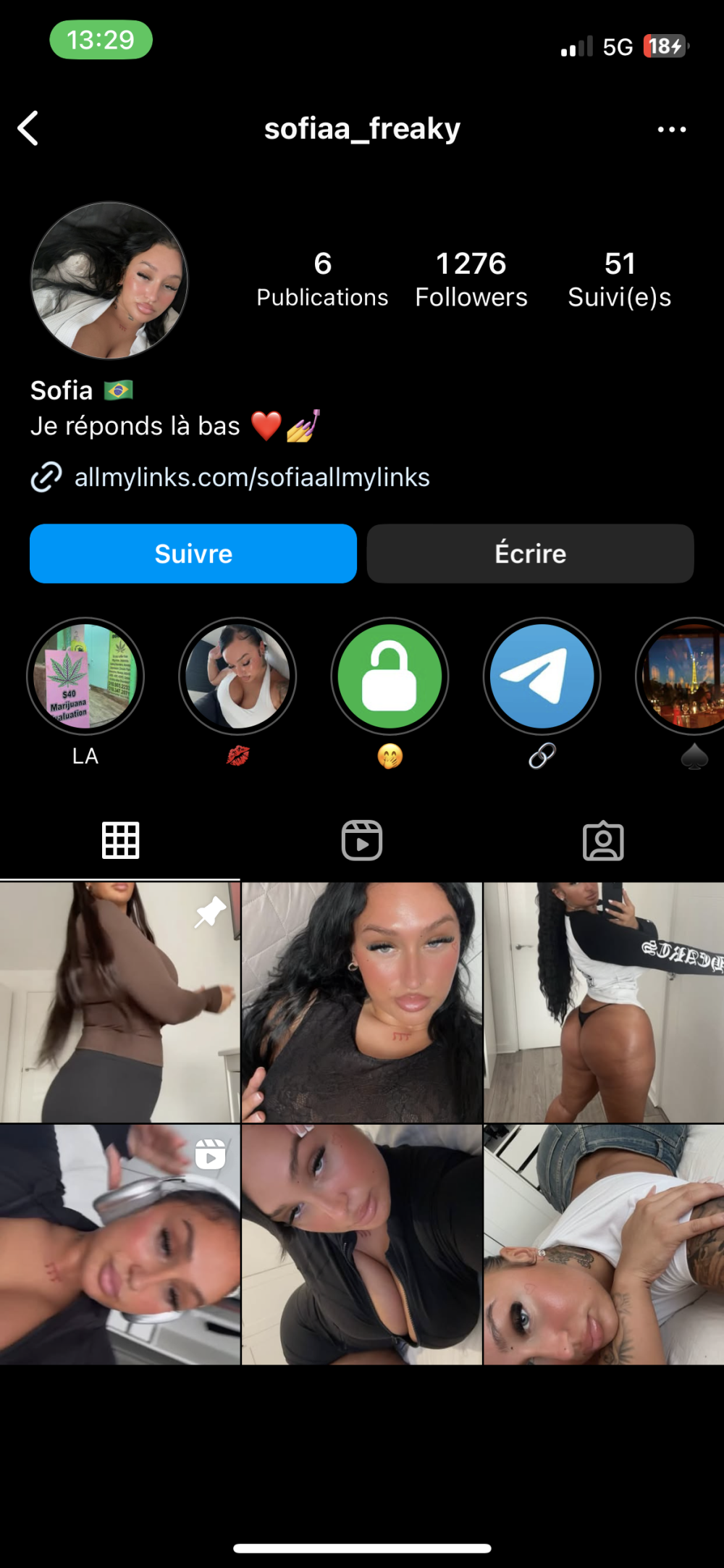Viewport: 724px width, 1568px height.
Task: View the 1276 Followers list
Action: coord(471,280)
